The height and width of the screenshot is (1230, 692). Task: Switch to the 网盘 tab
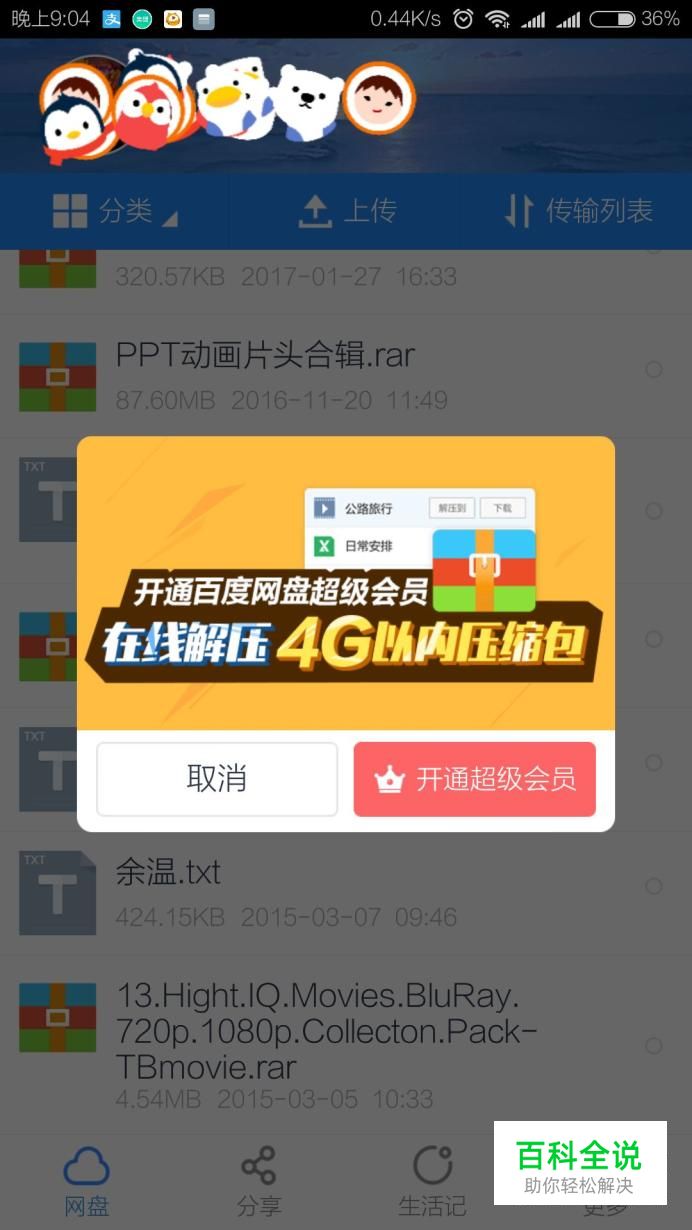[86, 1180]
